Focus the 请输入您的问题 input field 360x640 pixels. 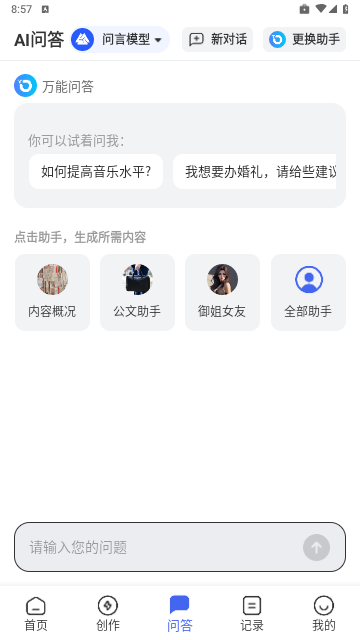coord(159,547)
